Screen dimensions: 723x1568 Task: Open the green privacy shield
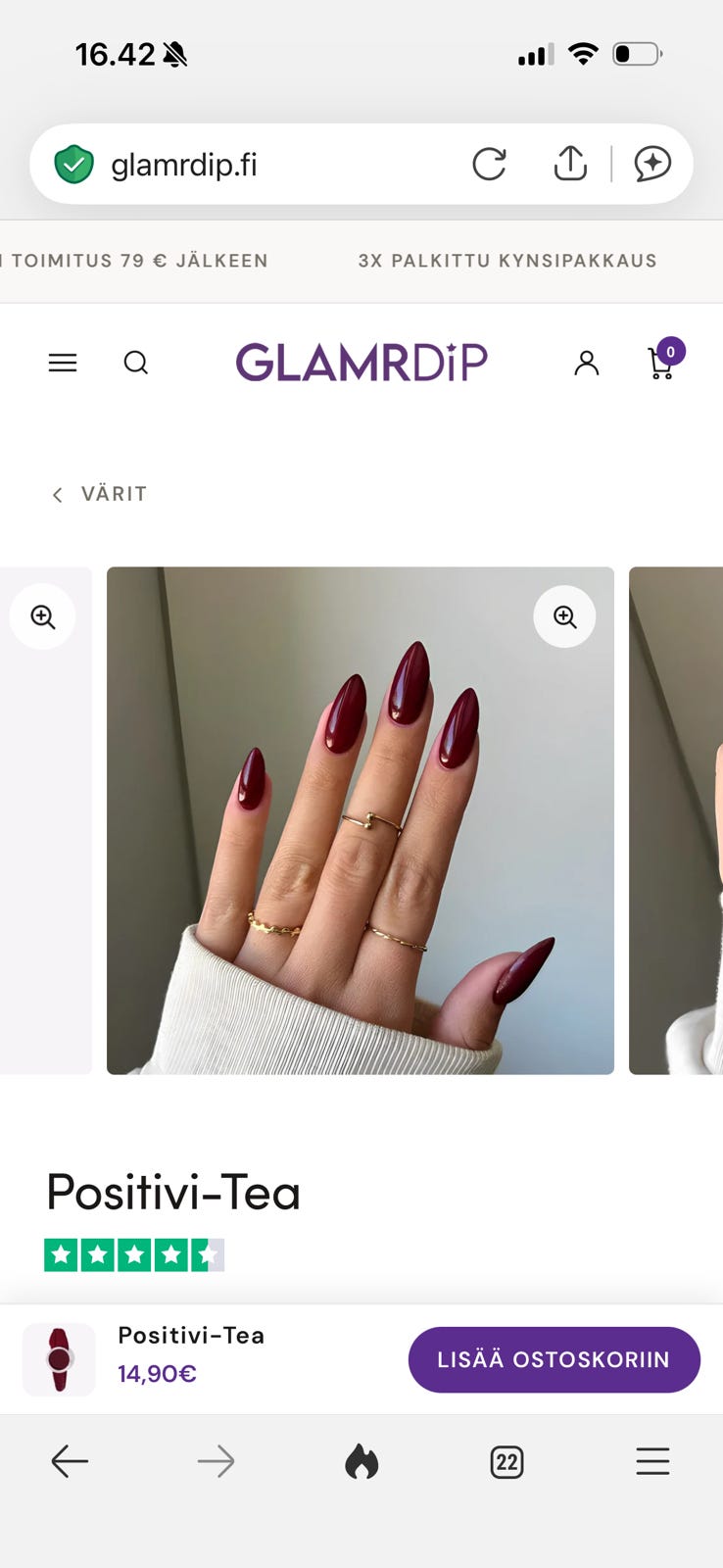coord(73,164)
